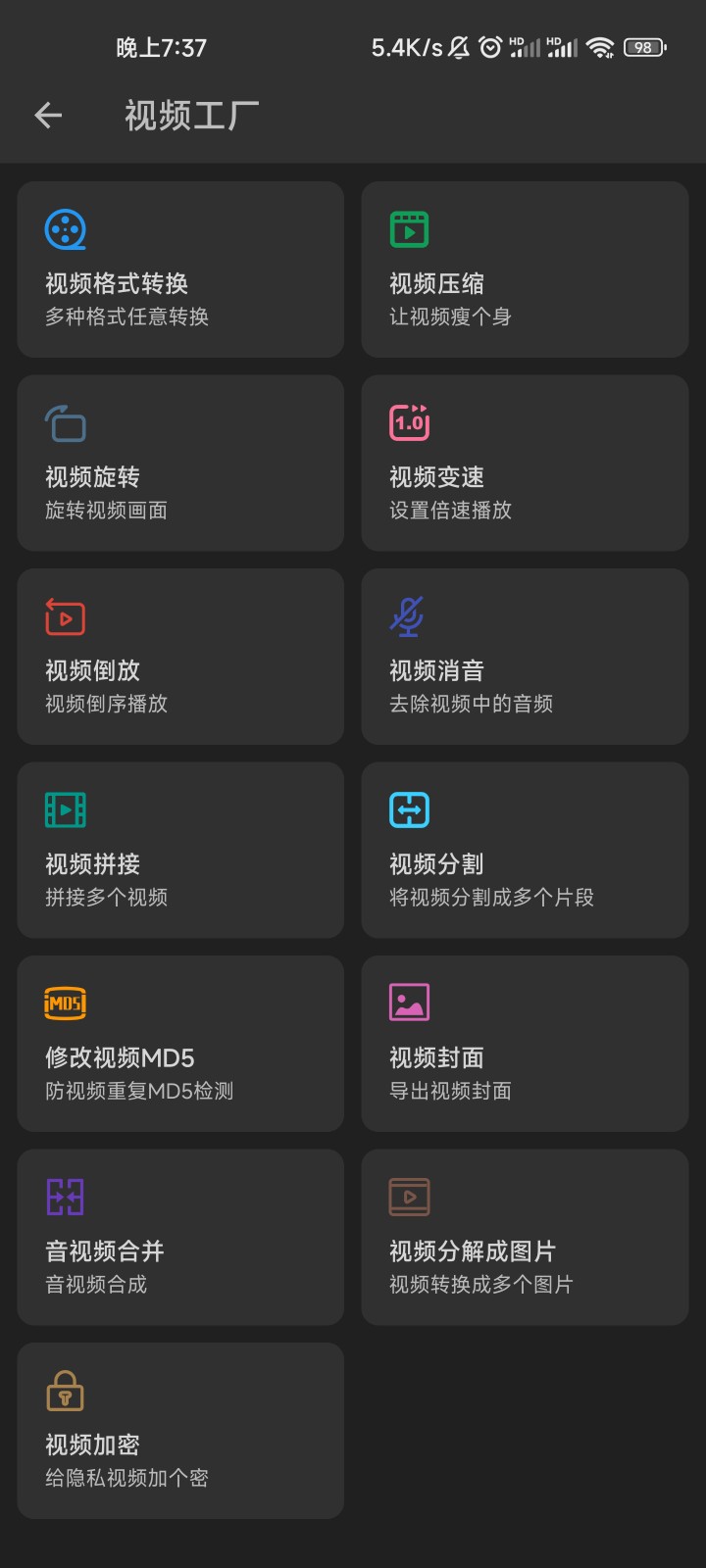The width and height of the screenshot is (706, 1568).
Task: Open 视频封面 cover export
Action: (525, 1044)
